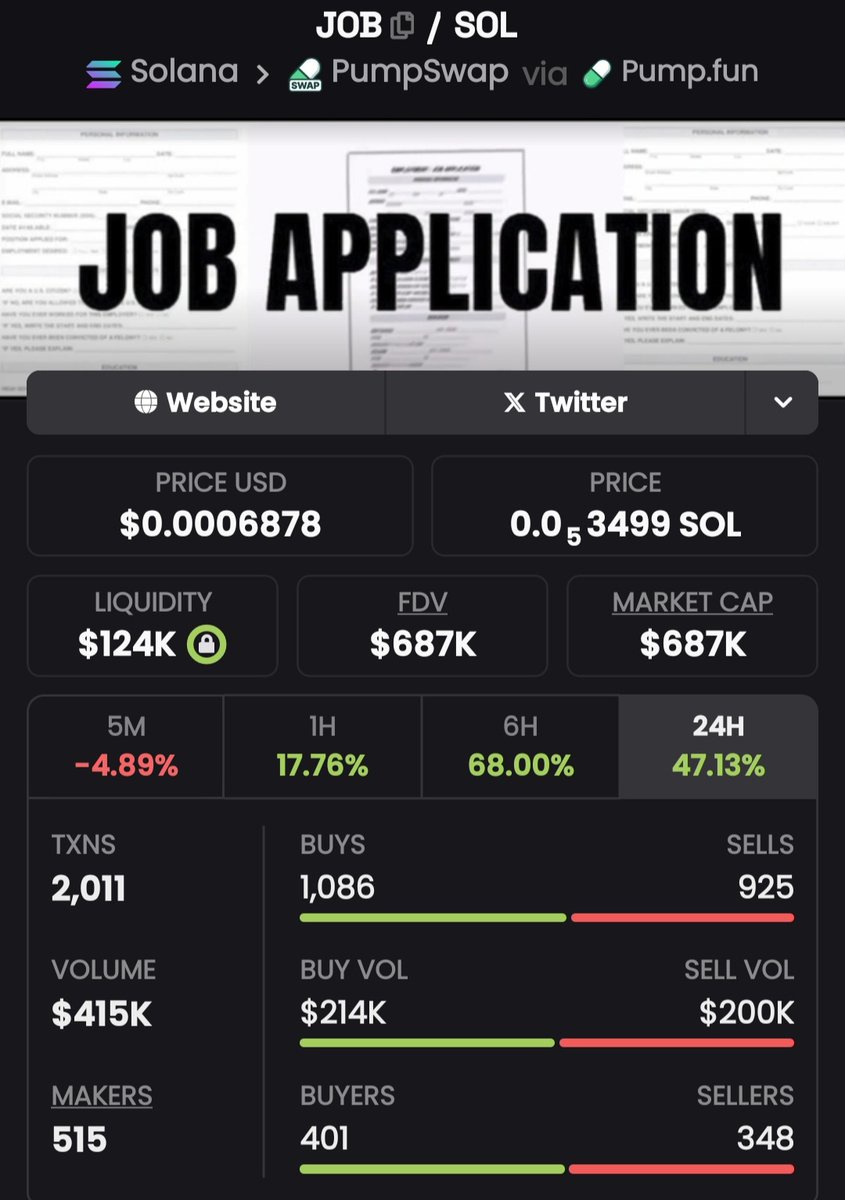845x1200 pixels.
Task: Check the liquidity lock icon
Action: pos(207,645)
